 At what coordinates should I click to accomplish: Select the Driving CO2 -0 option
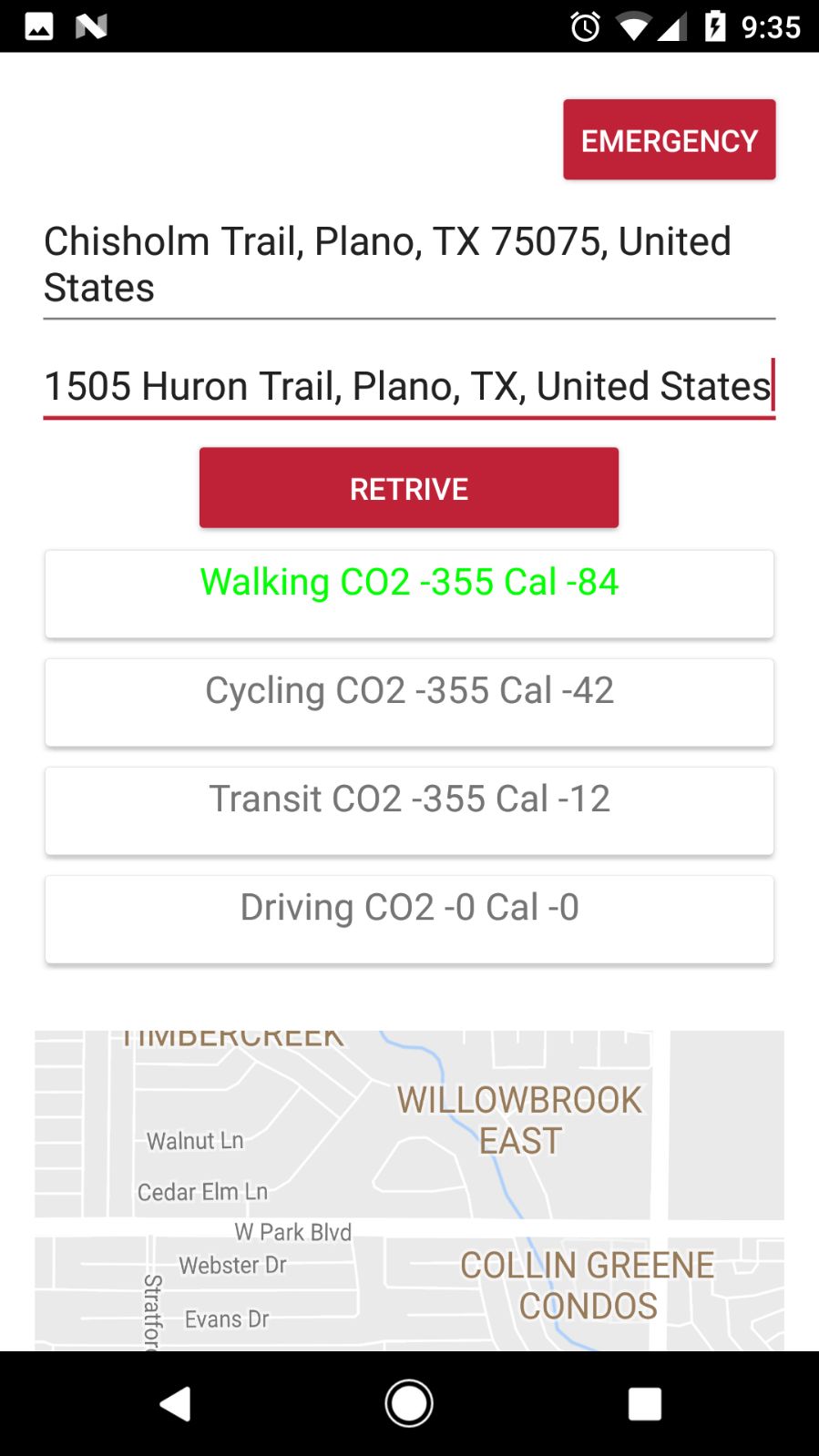(409, 919)
